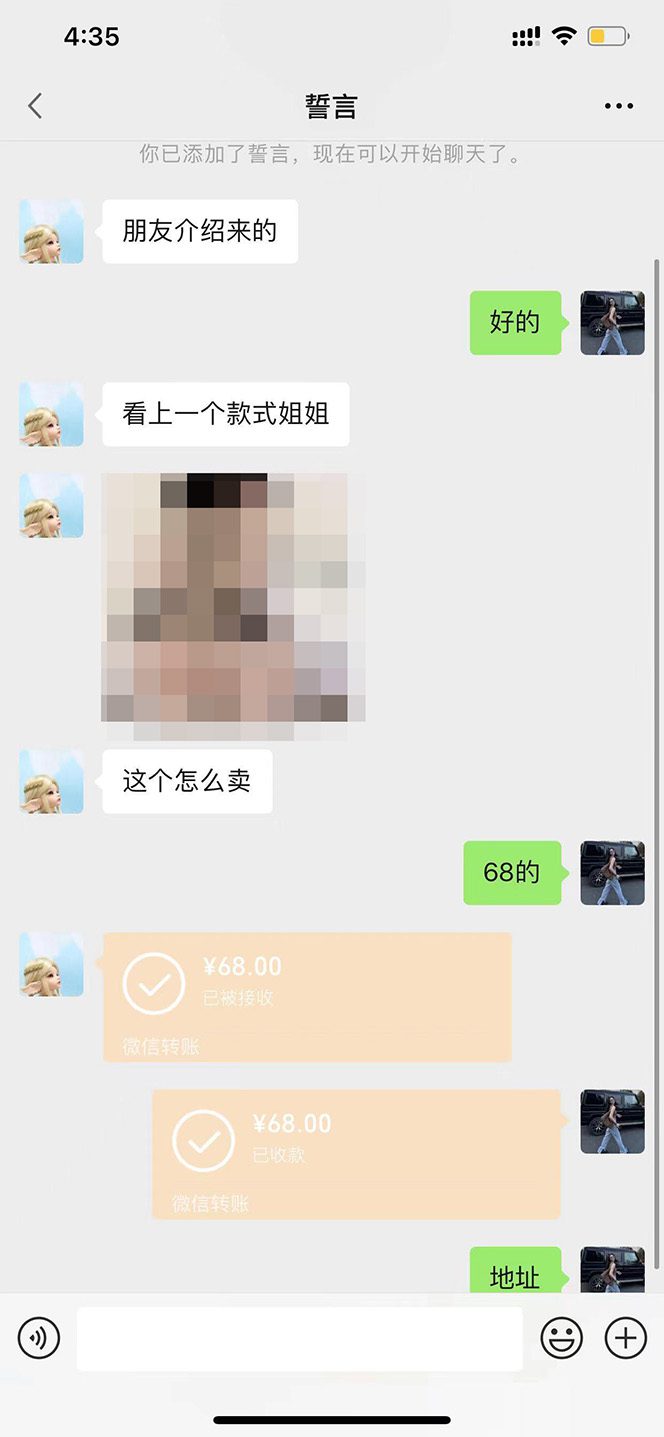Image resolution: width=664 pixels, height=1437 pixels.
Task: View contact avatar beside 朋友介绍来的
Action: pyautogui.click(x=51, y=231)
